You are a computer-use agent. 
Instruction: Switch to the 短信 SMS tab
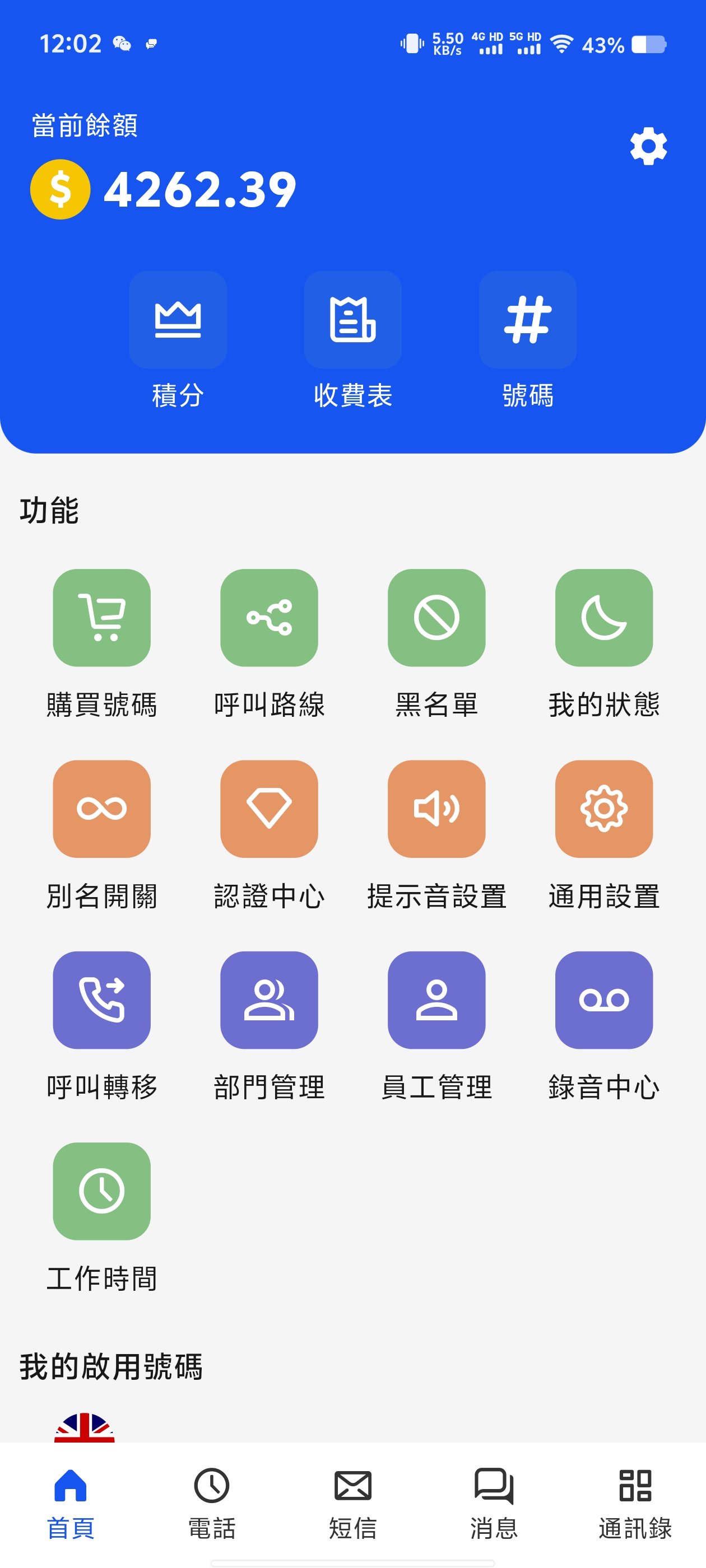[x=352, y=1502]
